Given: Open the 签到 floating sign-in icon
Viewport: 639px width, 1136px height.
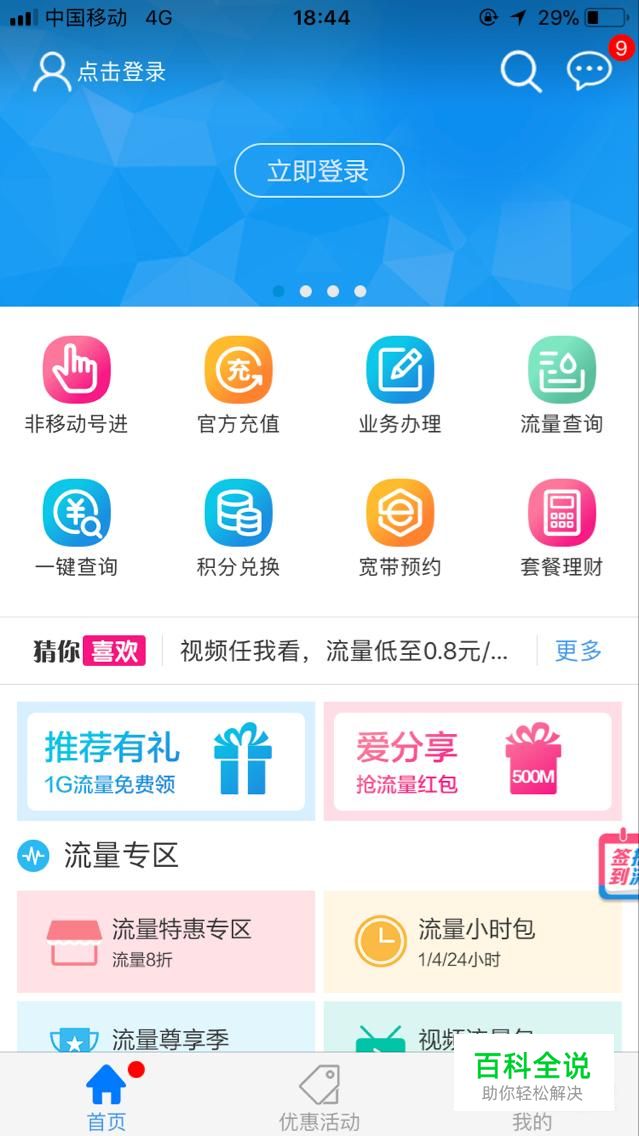Looking at the screenshot, I should pyautogui.click(x=620, y=866).
